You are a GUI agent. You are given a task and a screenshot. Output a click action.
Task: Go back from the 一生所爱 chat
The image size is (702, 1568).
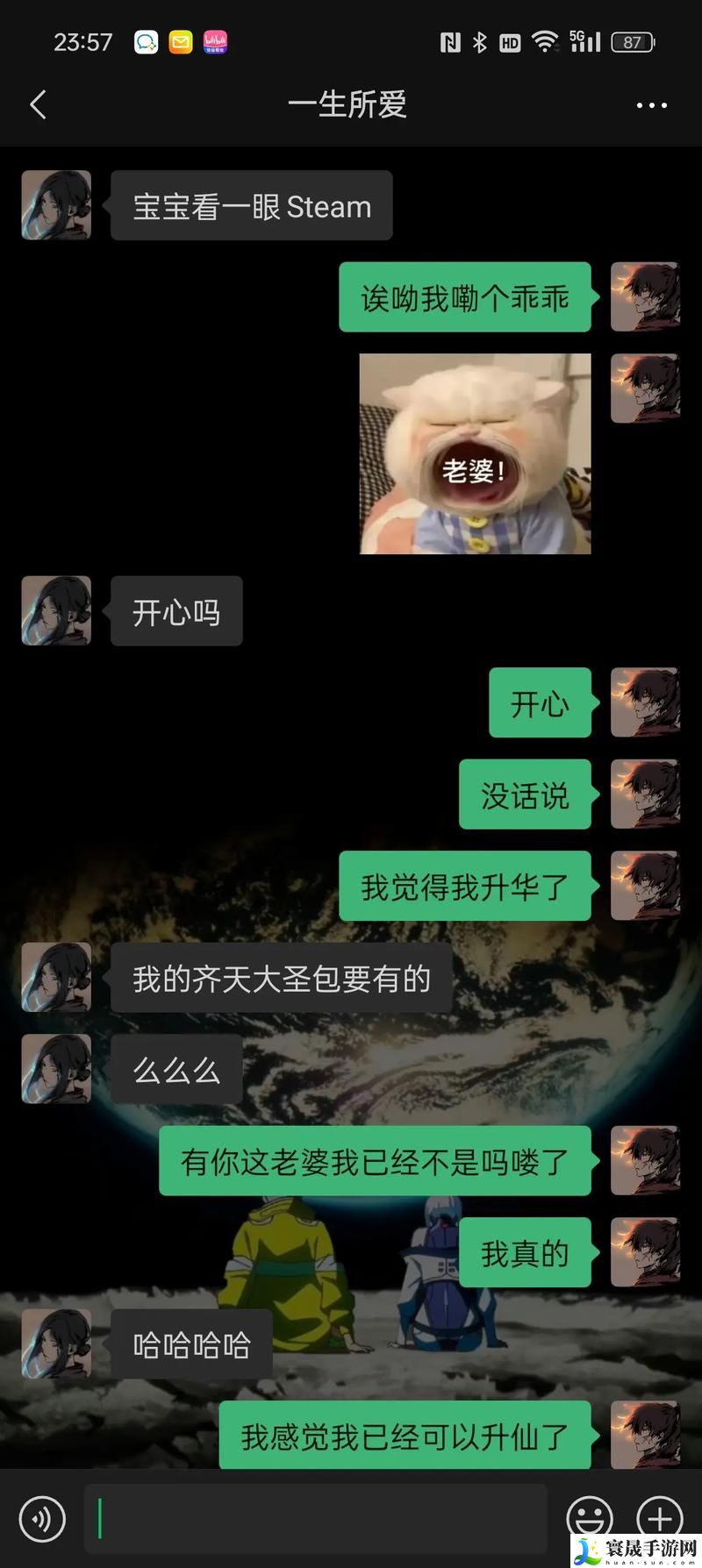coord(38,105)
